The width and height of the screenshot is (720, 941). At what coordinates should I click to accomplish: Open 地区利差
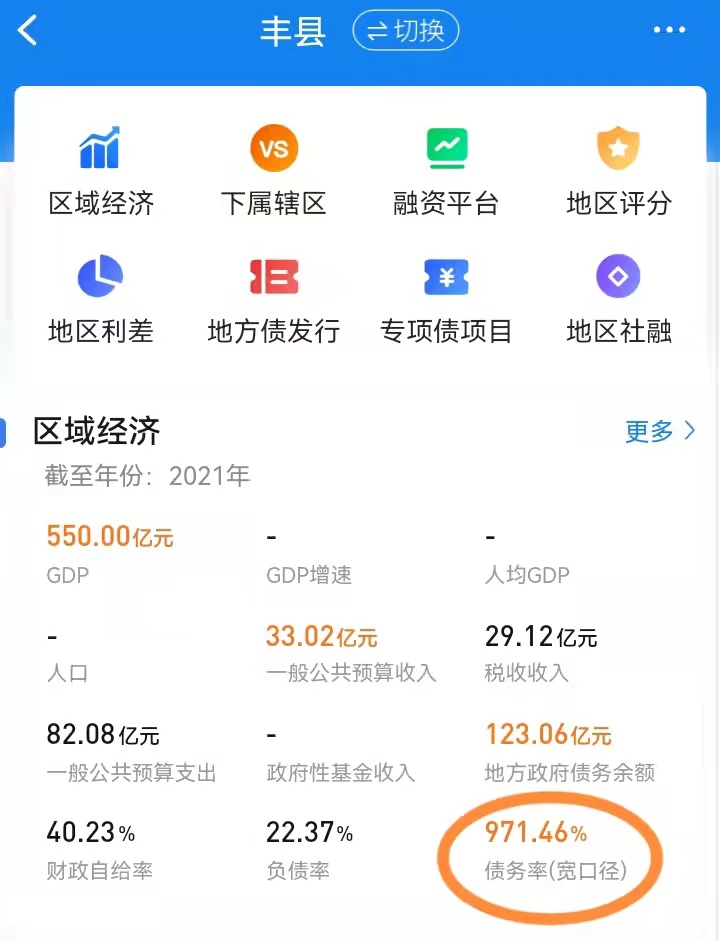point(101,299)
